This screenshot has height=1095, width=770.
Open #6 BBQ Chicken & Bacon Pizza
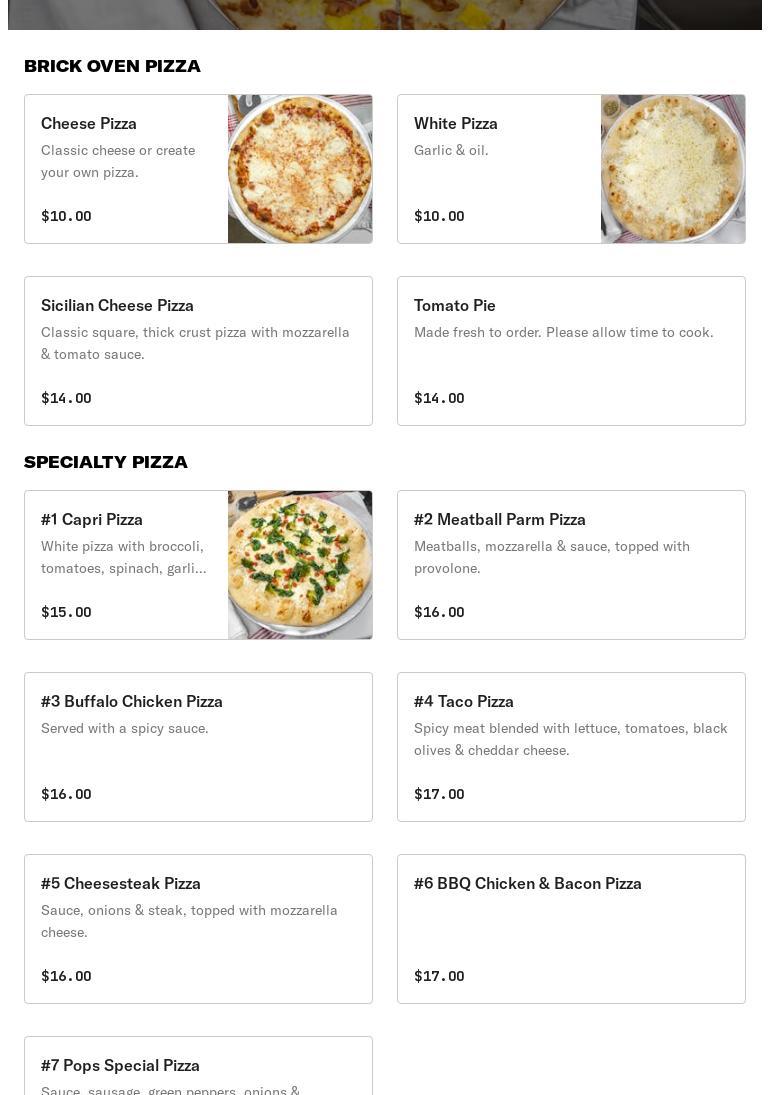[x=571, y=929]
